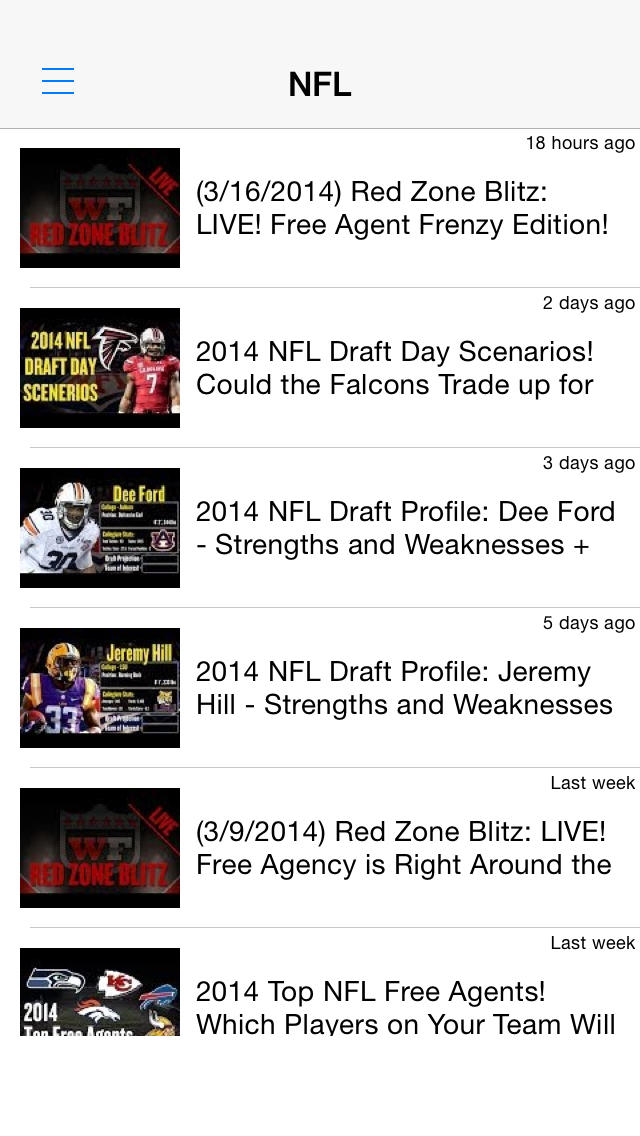Open 2014 NFL Draft Day Scenarios video
640x1136 pixels.
[x=394, y=368]
